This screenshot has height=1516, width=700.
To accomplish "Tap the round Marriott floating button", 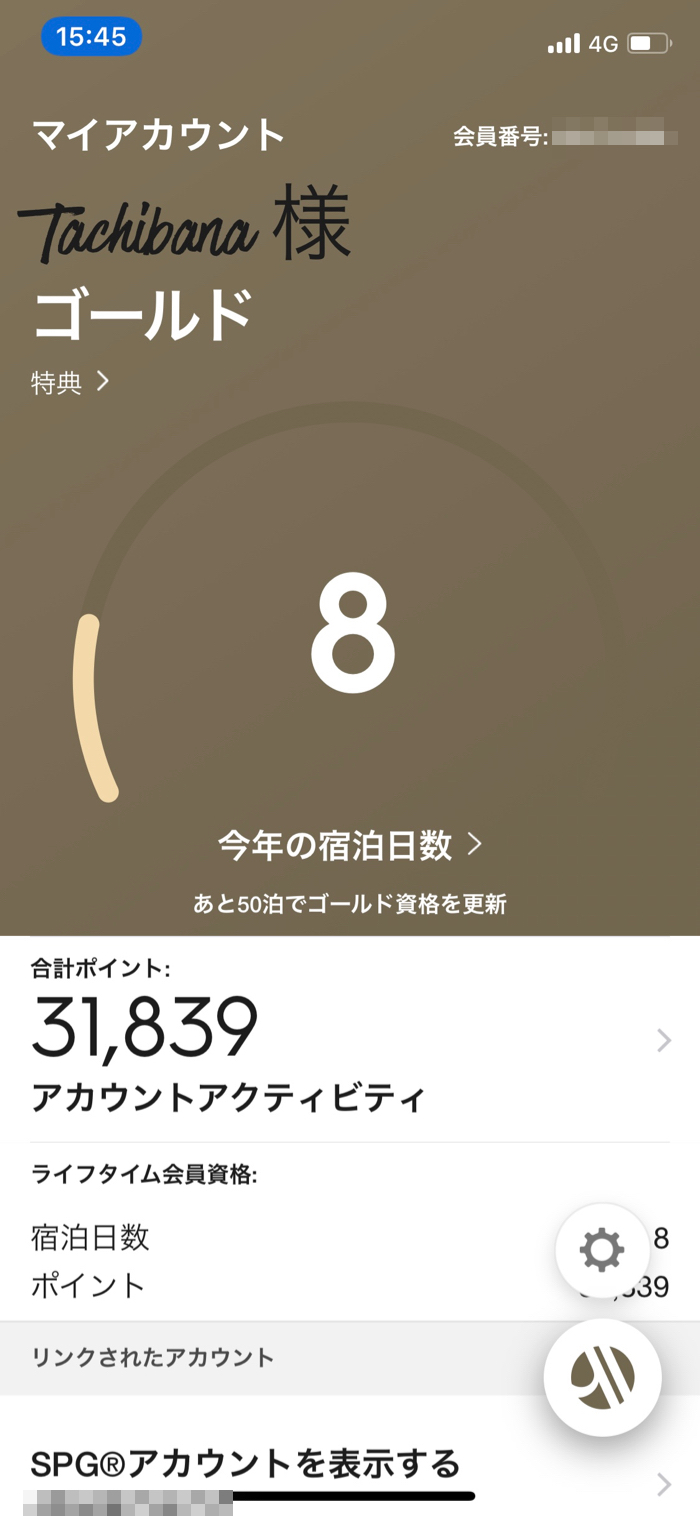I will 602,1377.
